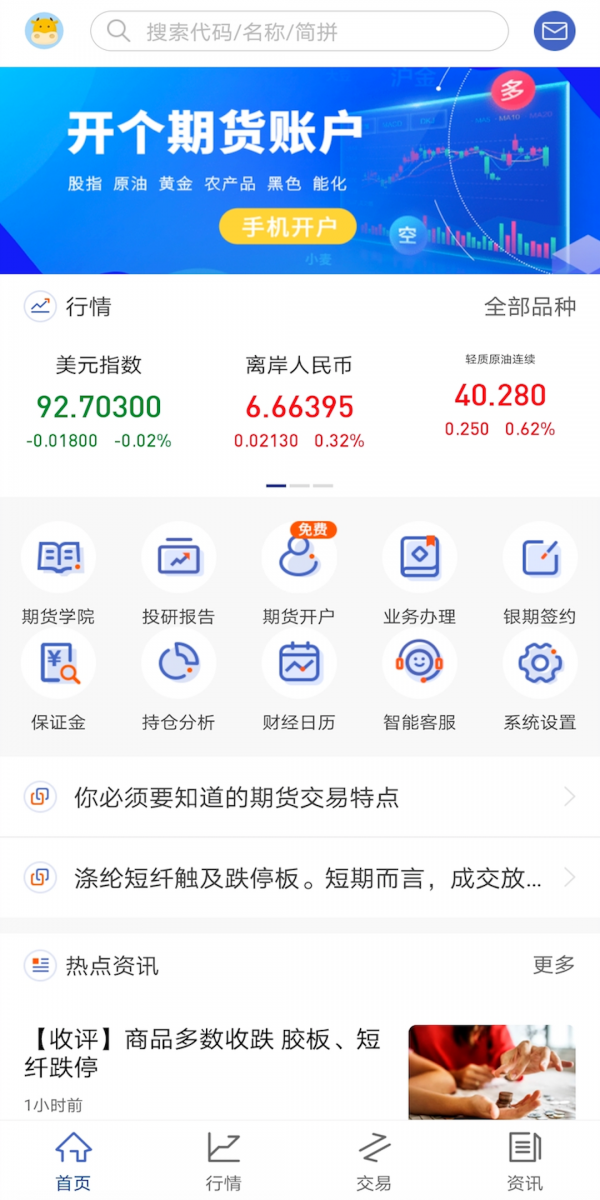This screenshot has width=600, height=1200.
Task: Open the mail envelope icon
Action: (554, 32)
